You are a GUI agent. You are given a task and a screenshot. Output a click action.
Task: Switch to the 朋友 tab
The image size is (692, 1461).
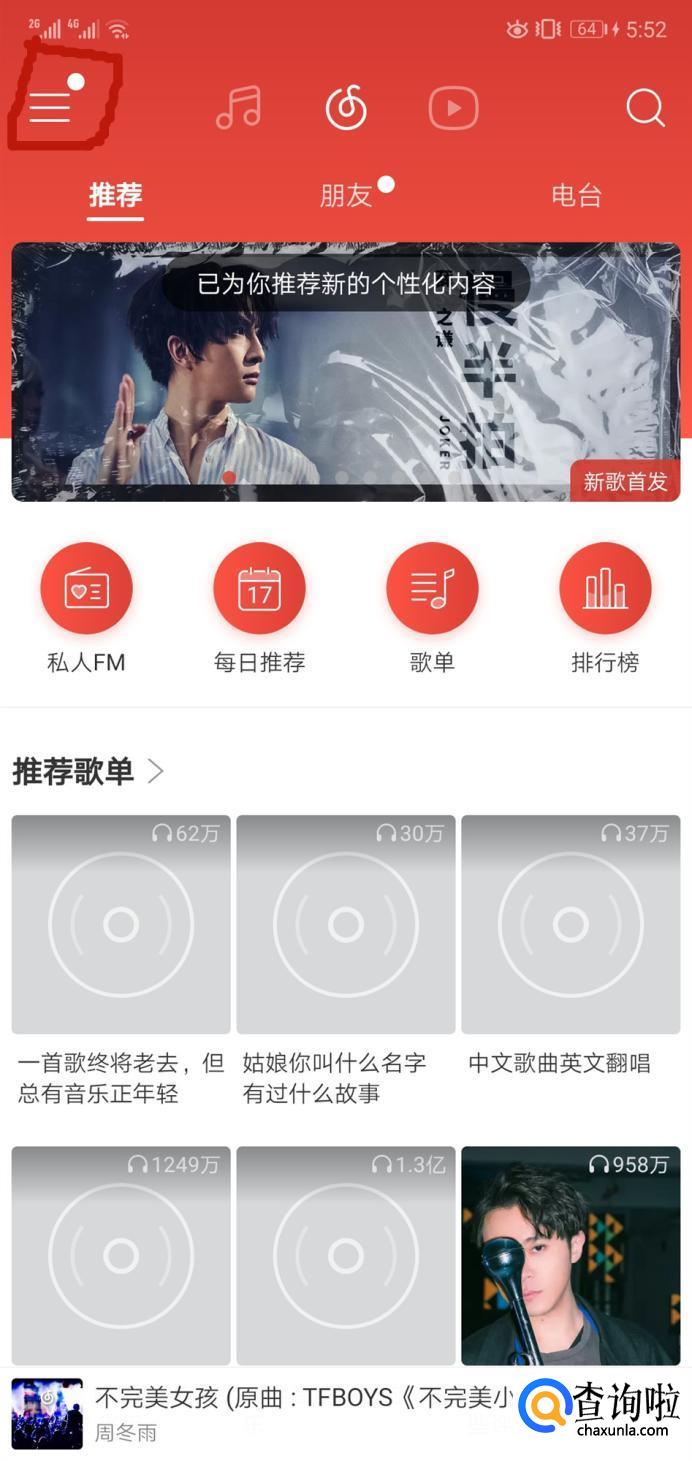click(346, 195)
